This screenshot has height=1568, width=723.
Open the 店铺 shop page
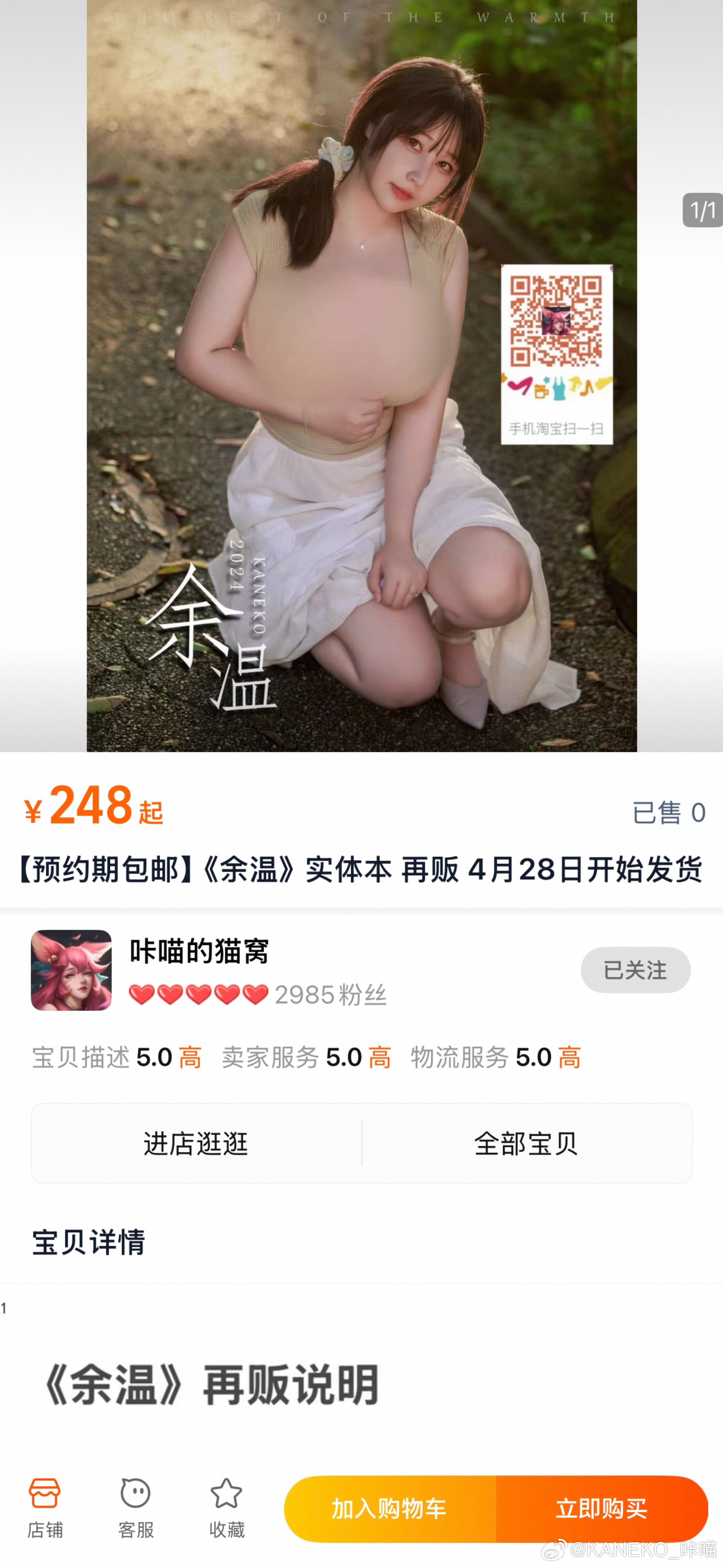click(44, 1507)
